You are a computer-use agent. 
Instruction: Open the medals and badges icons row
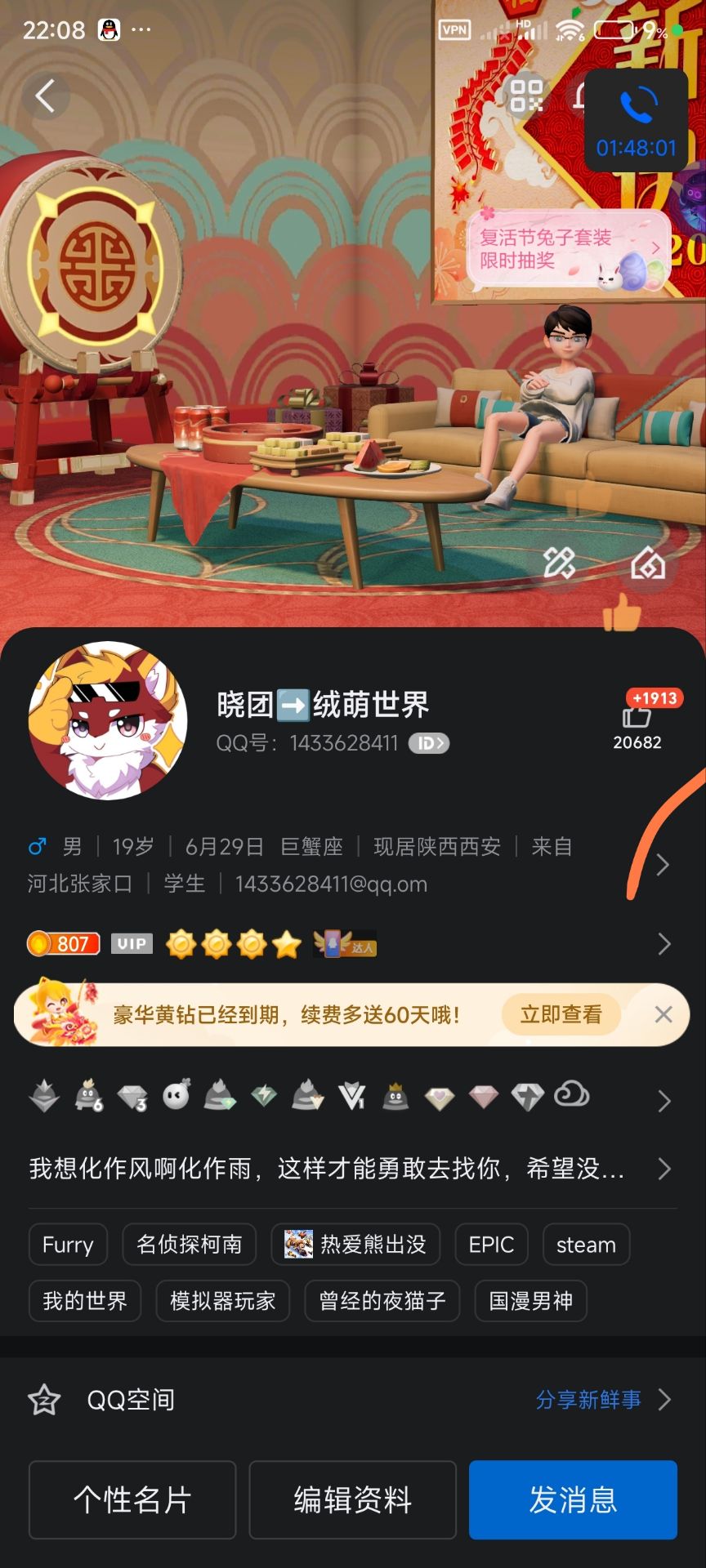352,1097
